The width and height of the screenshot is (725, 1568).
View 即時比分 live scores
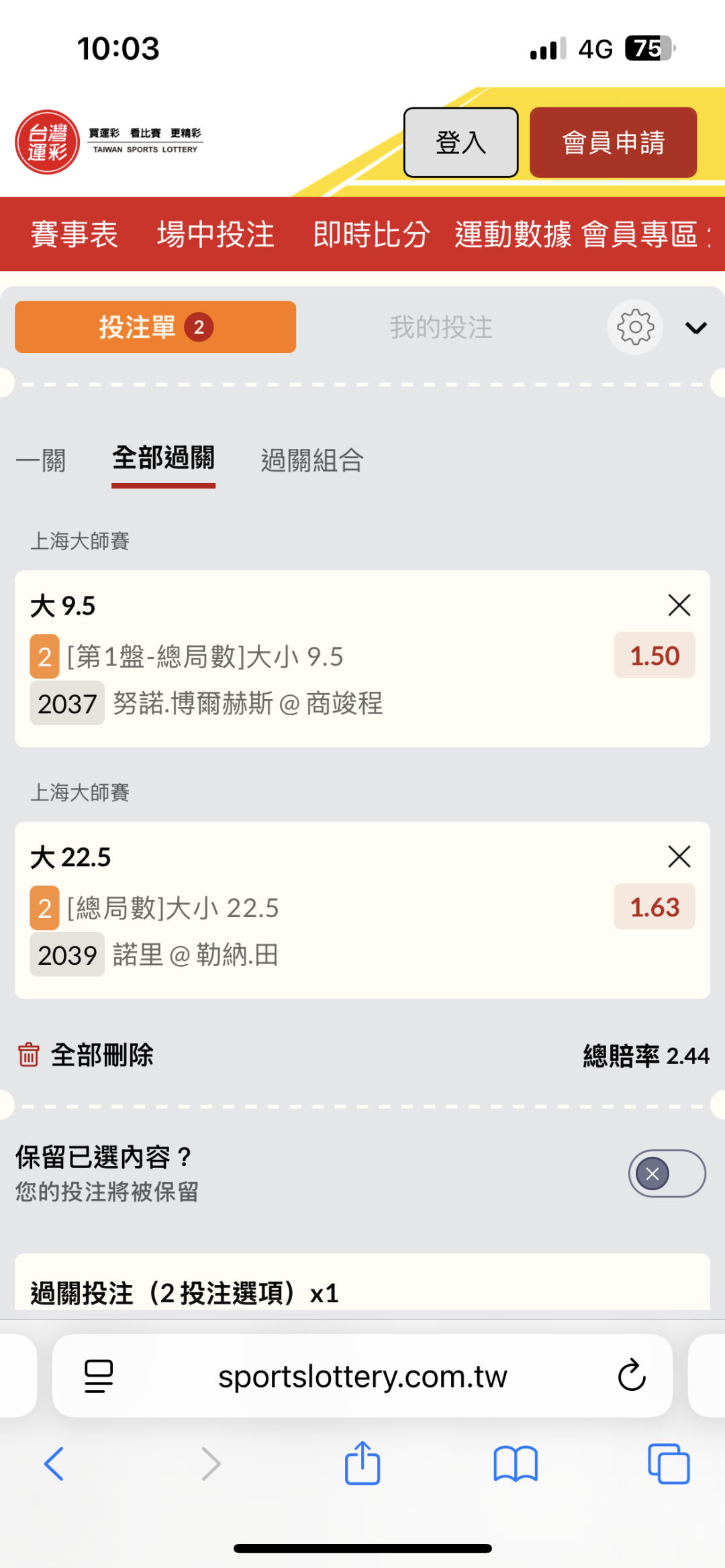point(371,234)
